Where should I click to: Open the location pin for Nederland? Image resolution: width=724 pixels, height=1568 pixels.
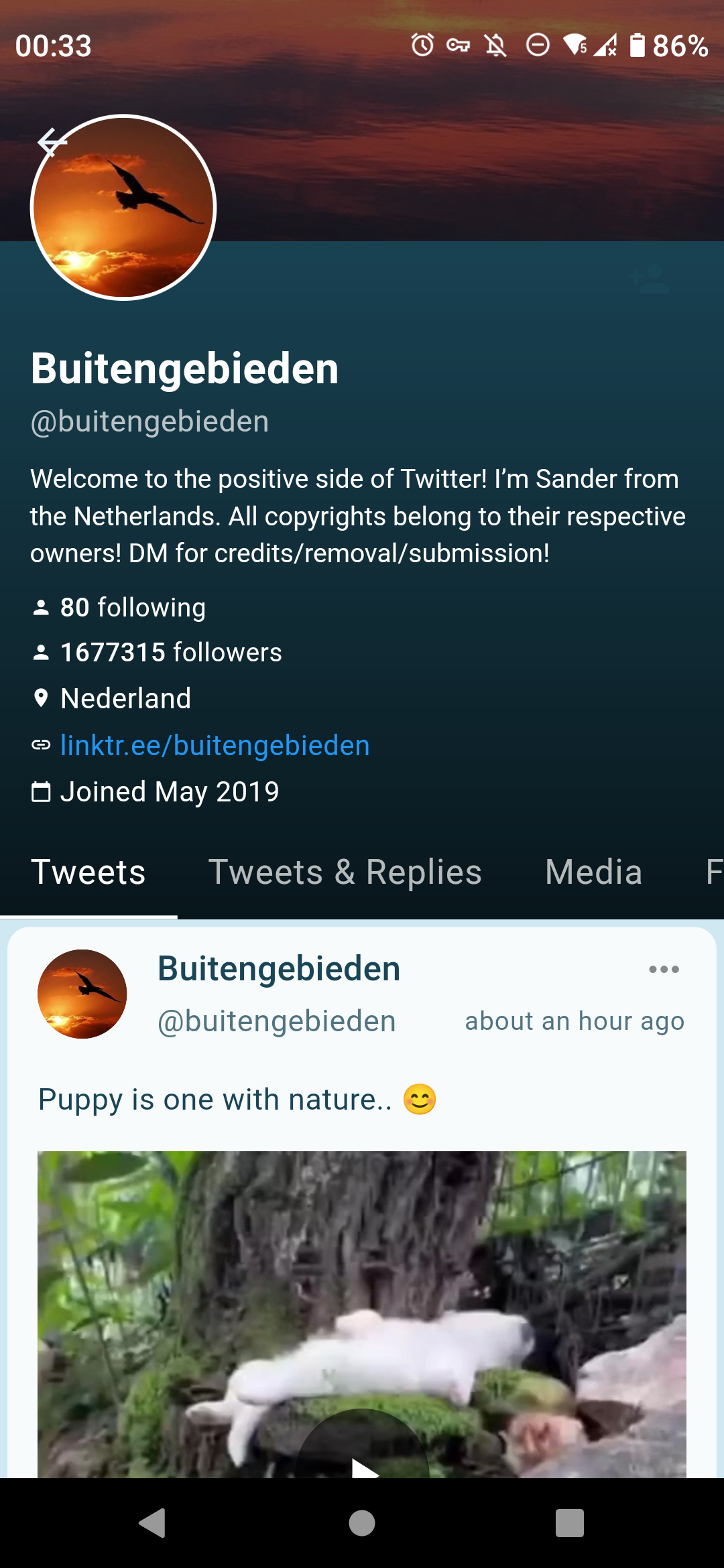[41, 698]
